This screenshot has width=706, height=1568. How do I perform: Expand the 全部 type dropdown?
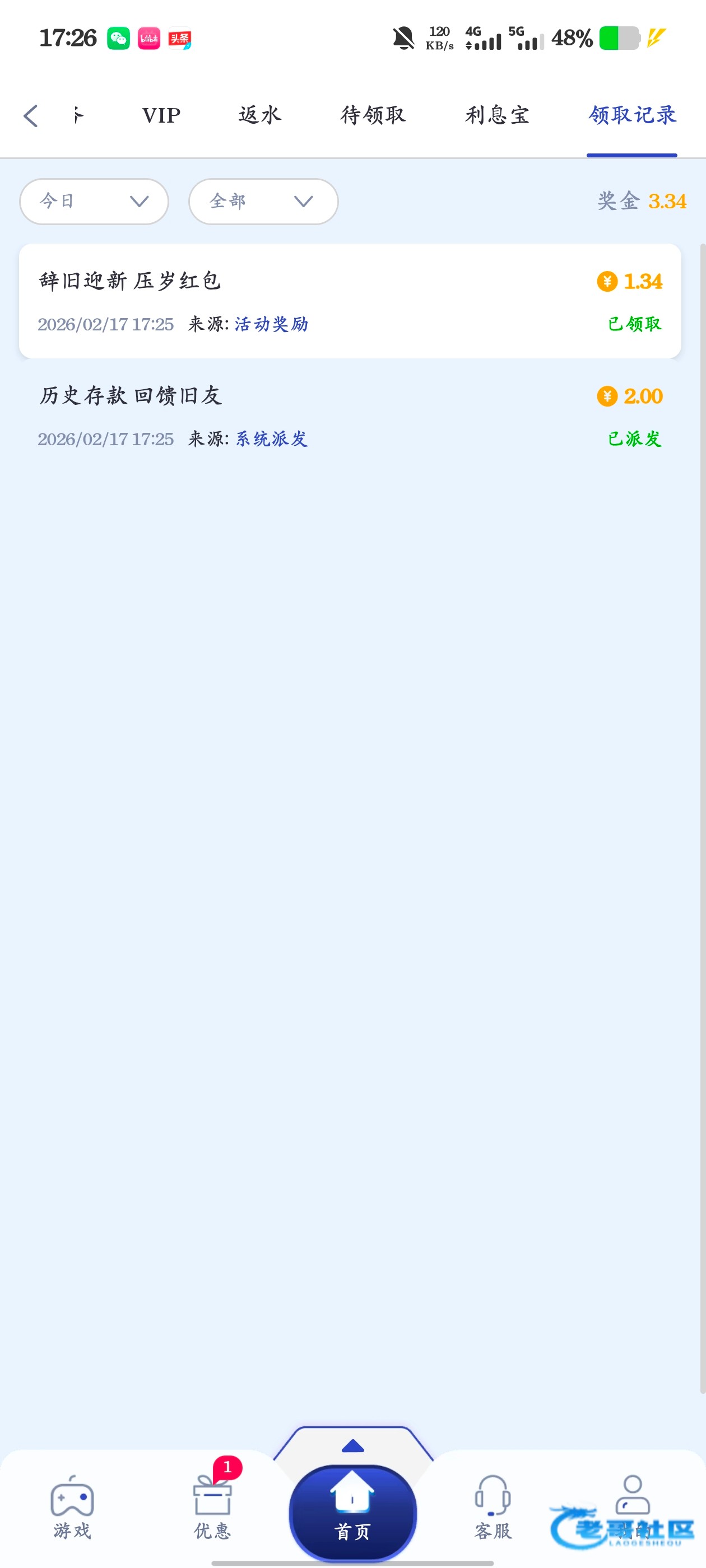tap(263, 202)
